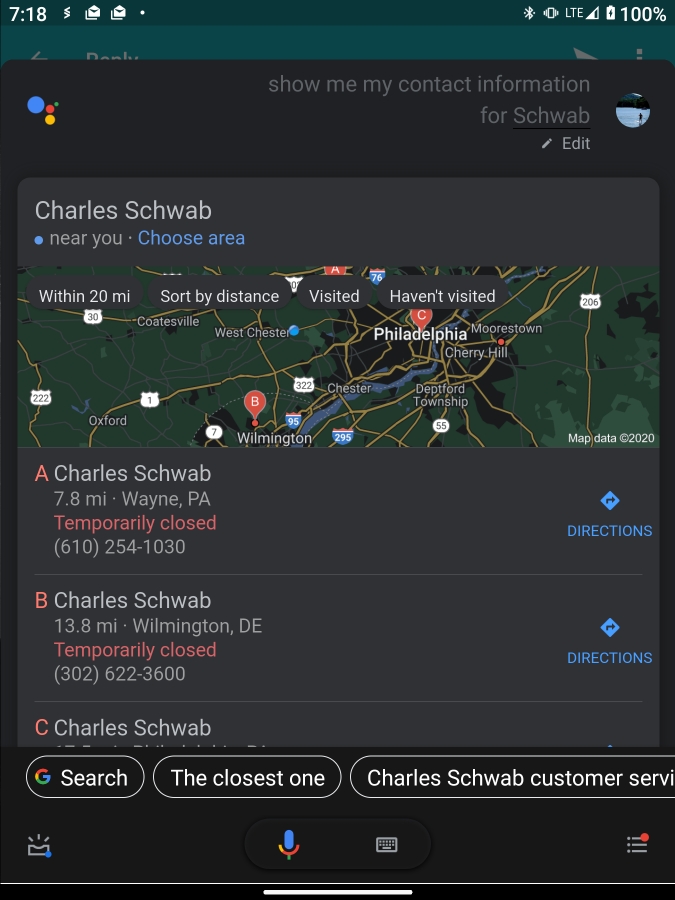Screen dimensions: 675x900
Task: Filter by Haven't visited places
Action: (x=442, y=296)
